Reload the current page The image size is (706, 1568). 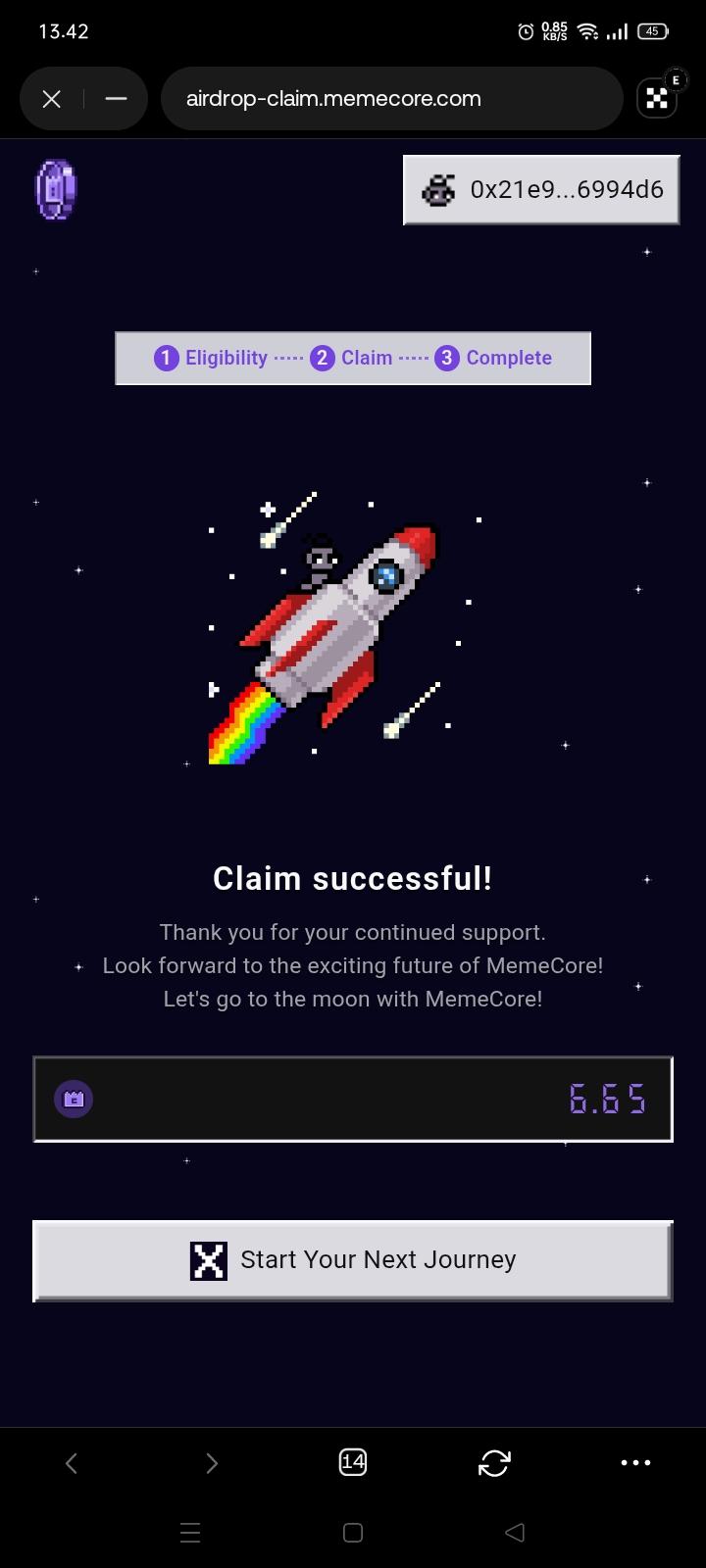[x=494, y=1463]
